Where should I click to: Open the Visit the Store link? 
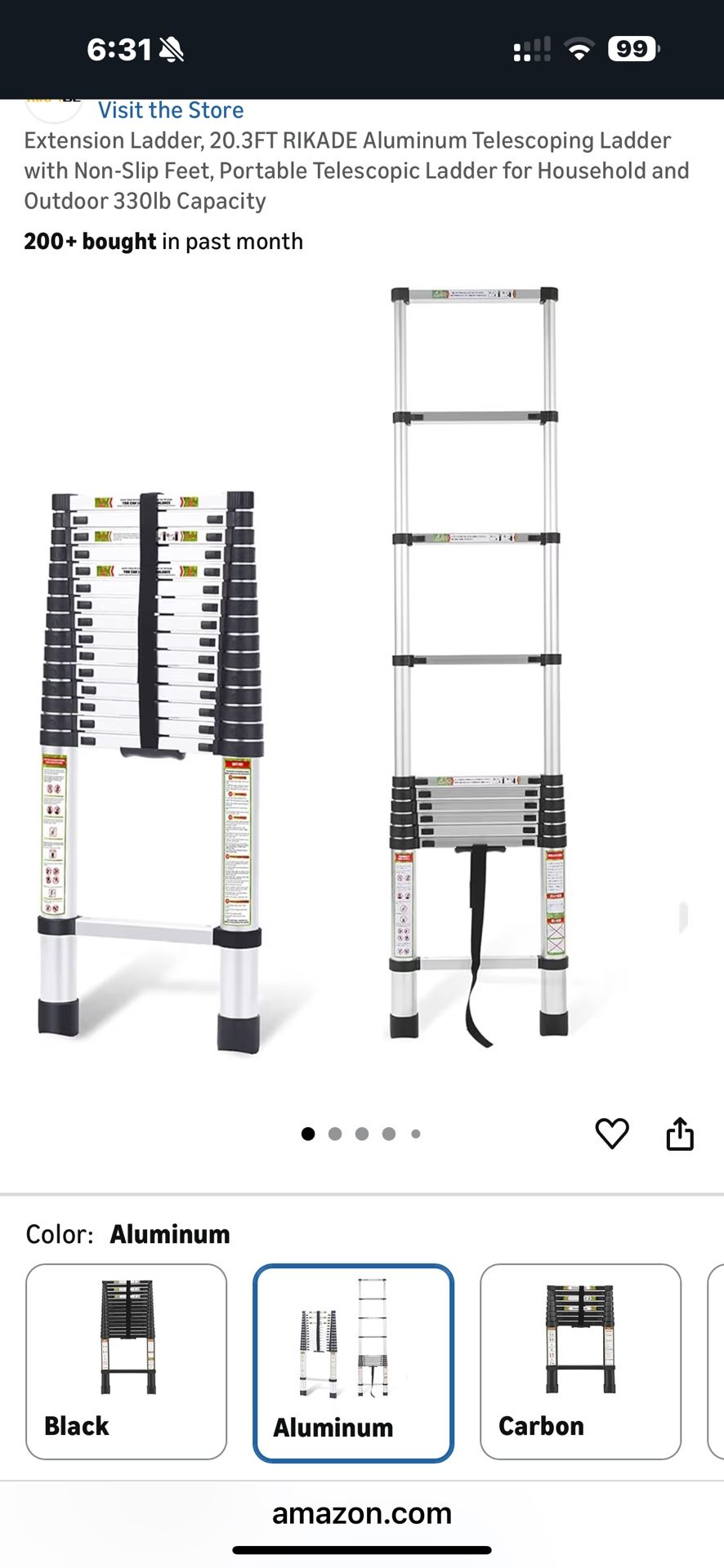click(172, 109)
